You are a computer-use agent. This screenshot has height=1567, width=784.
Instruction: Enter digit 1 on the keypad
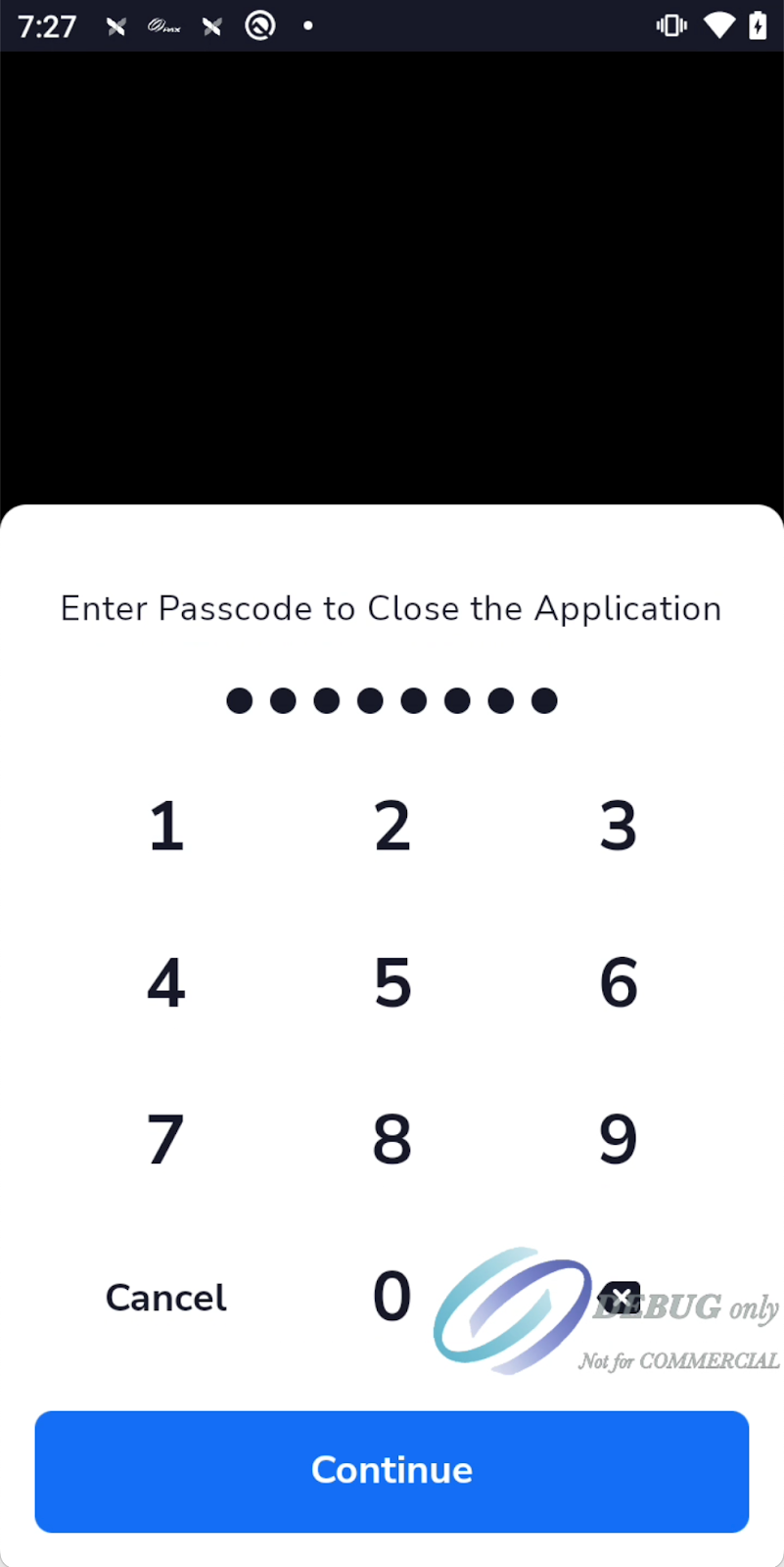tap(166, 825)
